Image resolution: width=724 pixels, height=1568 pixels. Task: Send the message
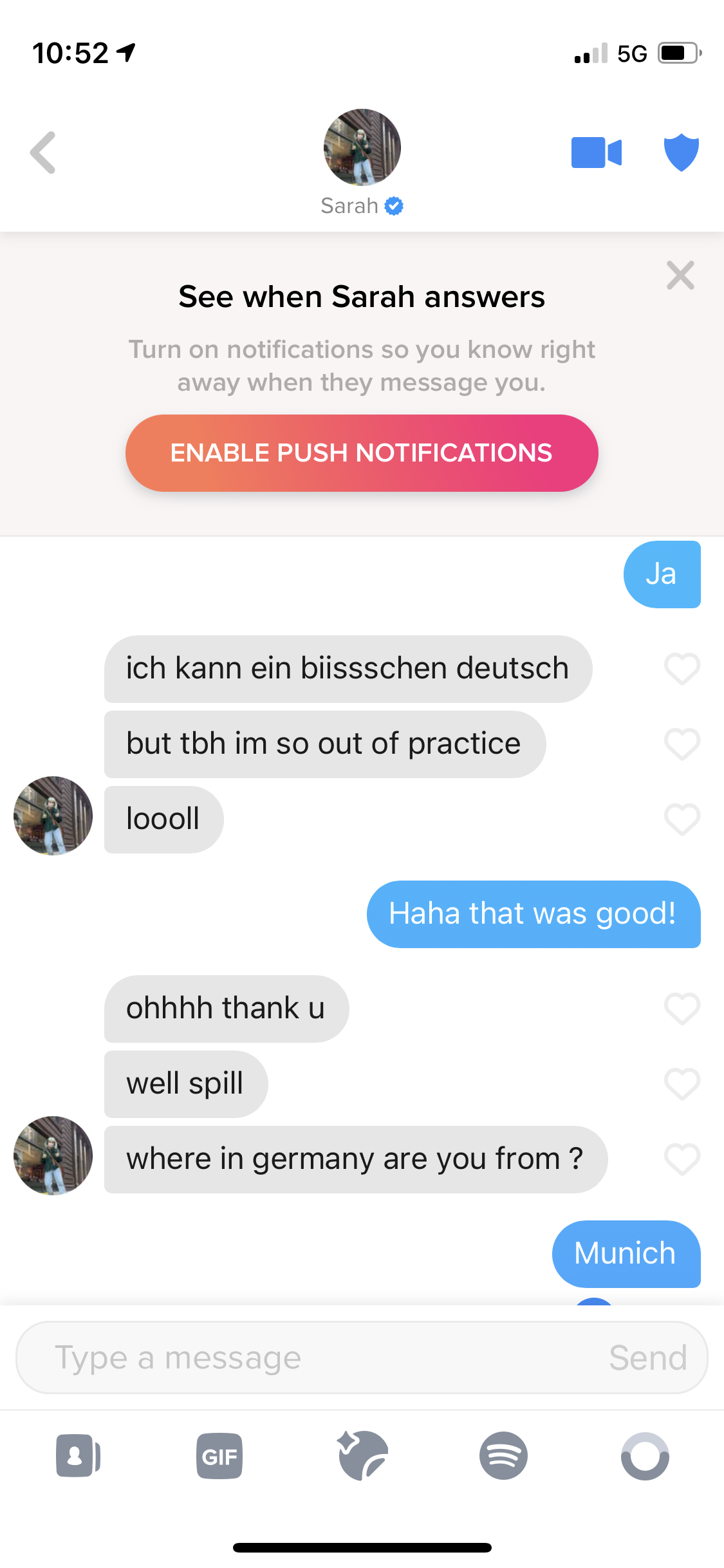[x=648, y=1358]
